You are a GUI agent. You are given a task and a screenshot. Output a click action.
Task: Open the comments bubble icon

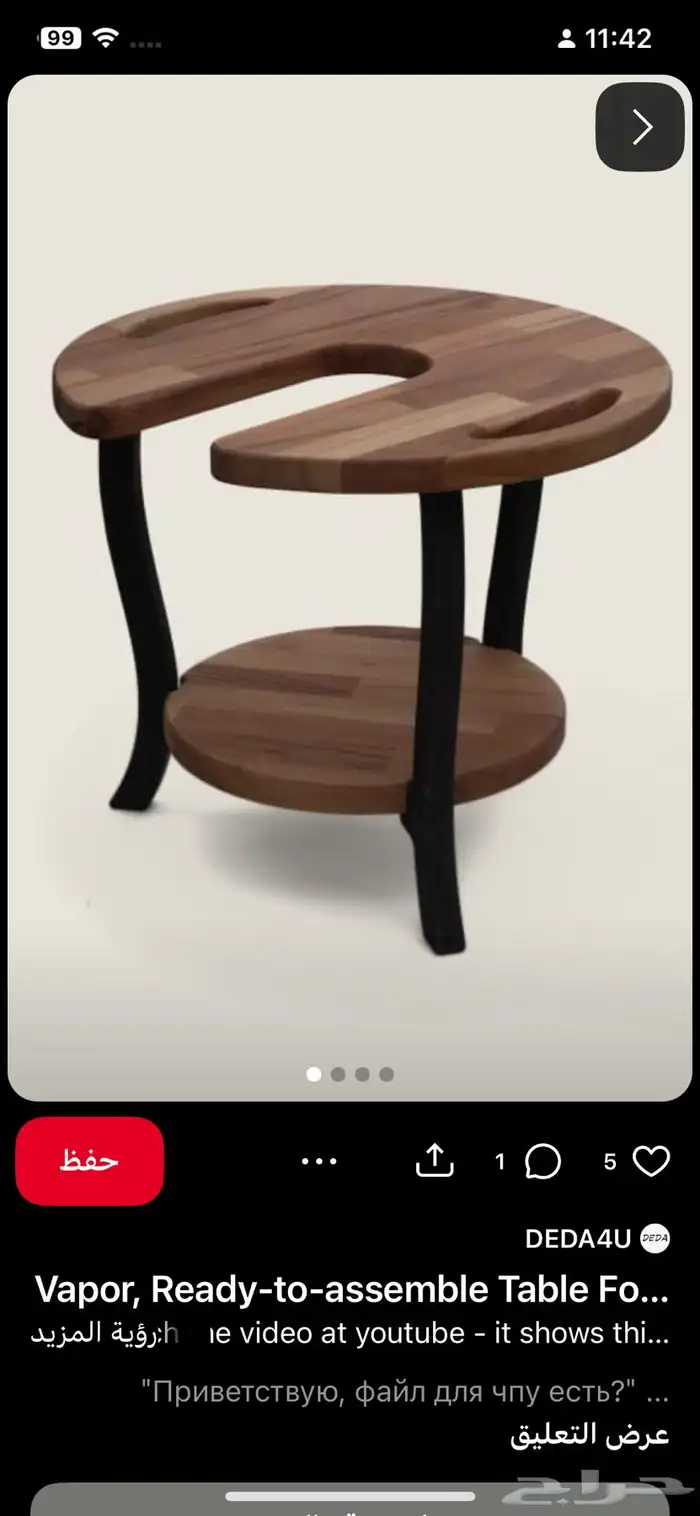click(542, 1161)
